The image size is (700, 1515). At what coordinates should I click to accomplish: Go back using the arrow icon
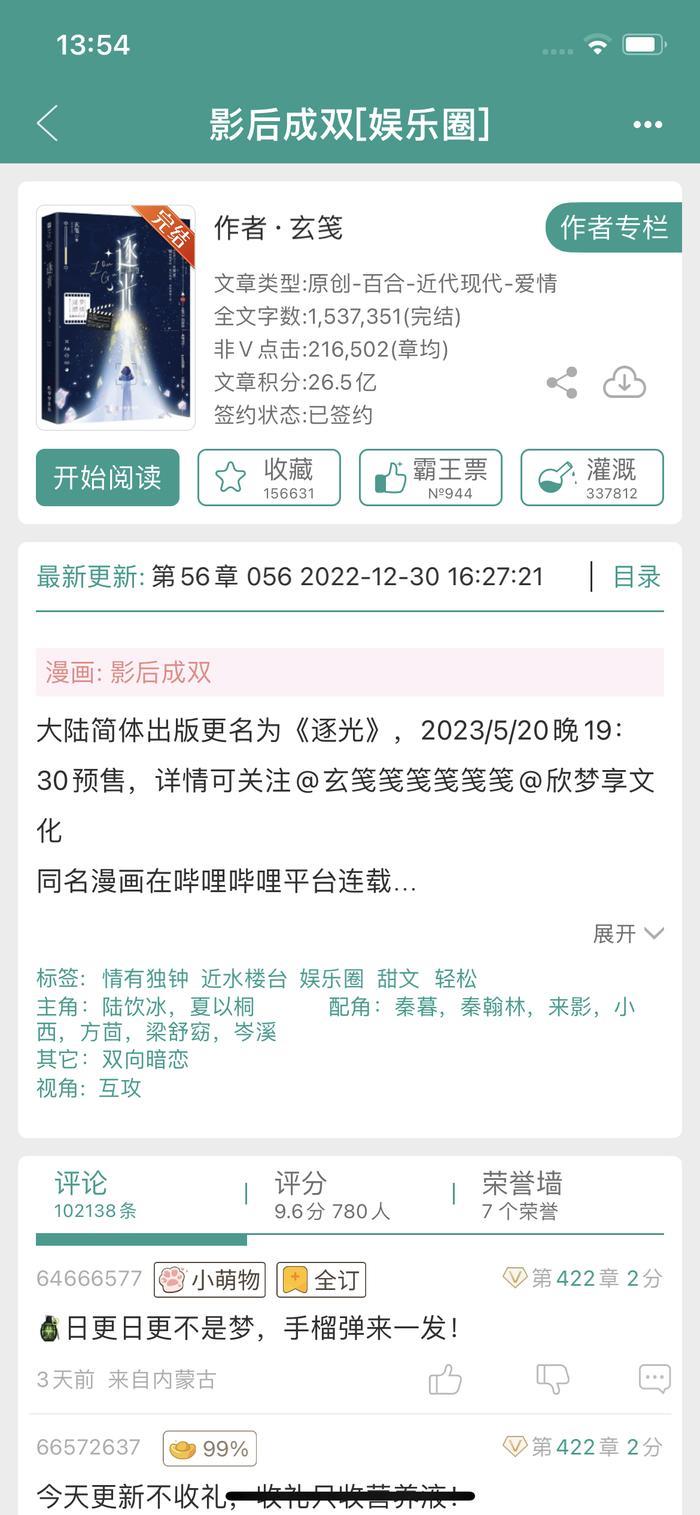(x=47, y=124)
